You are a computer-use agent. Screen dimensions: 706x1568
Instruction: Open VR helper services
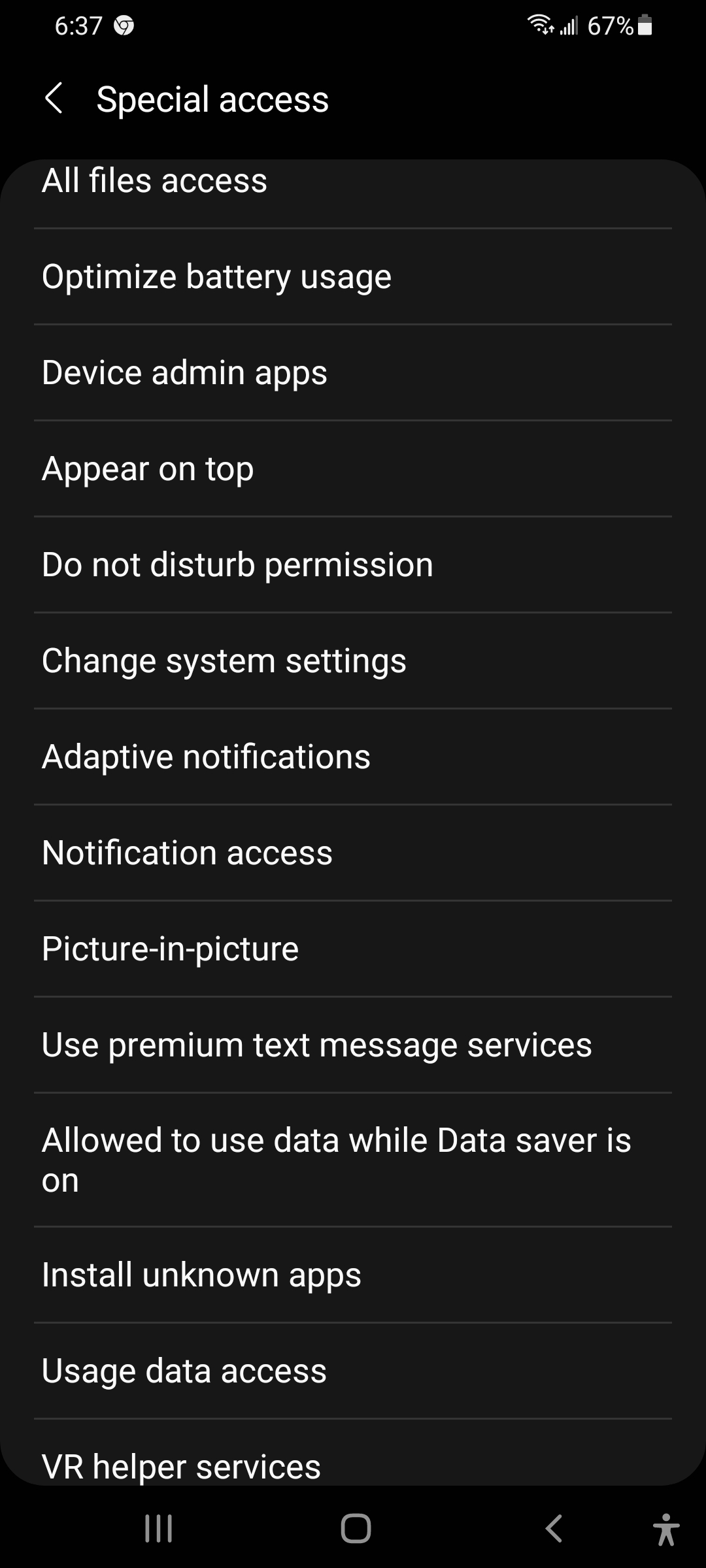click(x=353, y=1452)
